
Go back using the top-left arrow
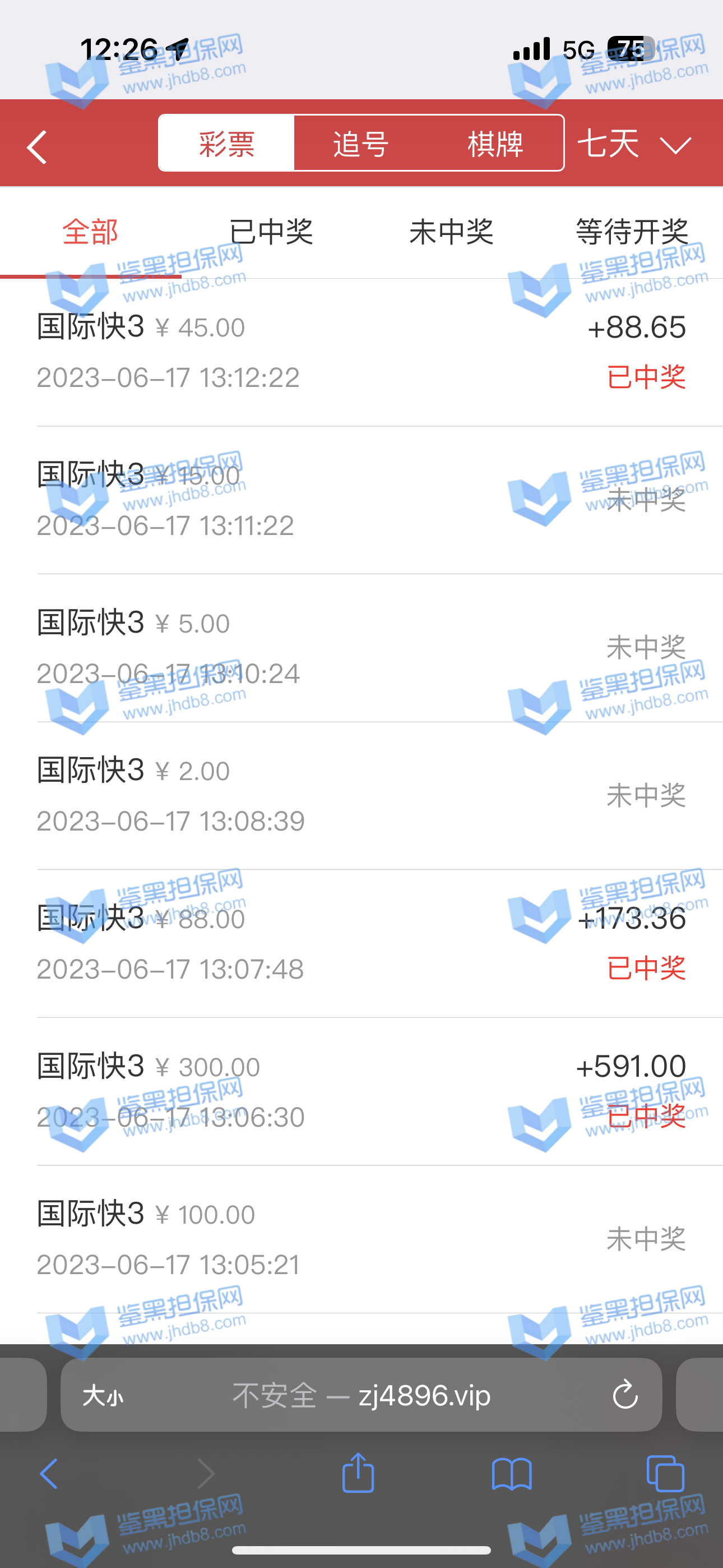pyautogui.click(x=38, y=147)
